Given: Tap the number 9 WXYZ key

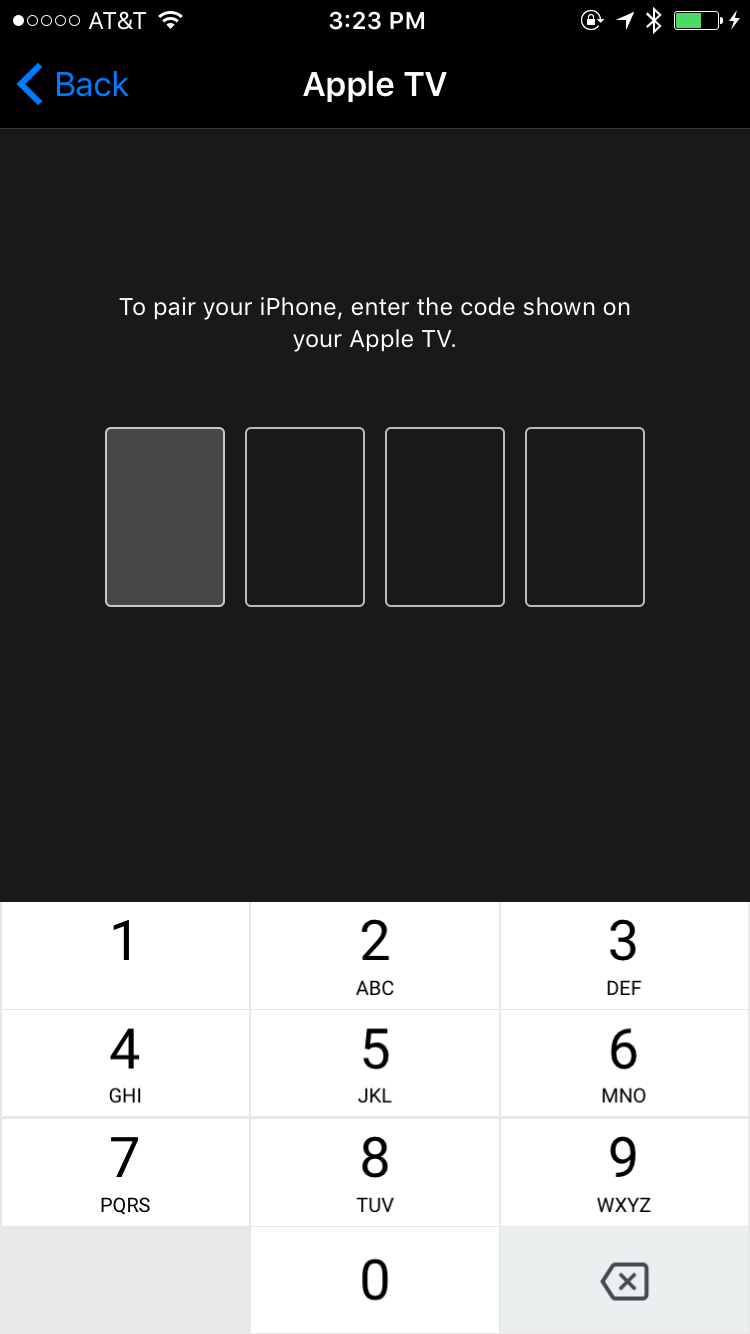Looking at the screenshot, I should pyautogui.click(x=623, y=1172).
